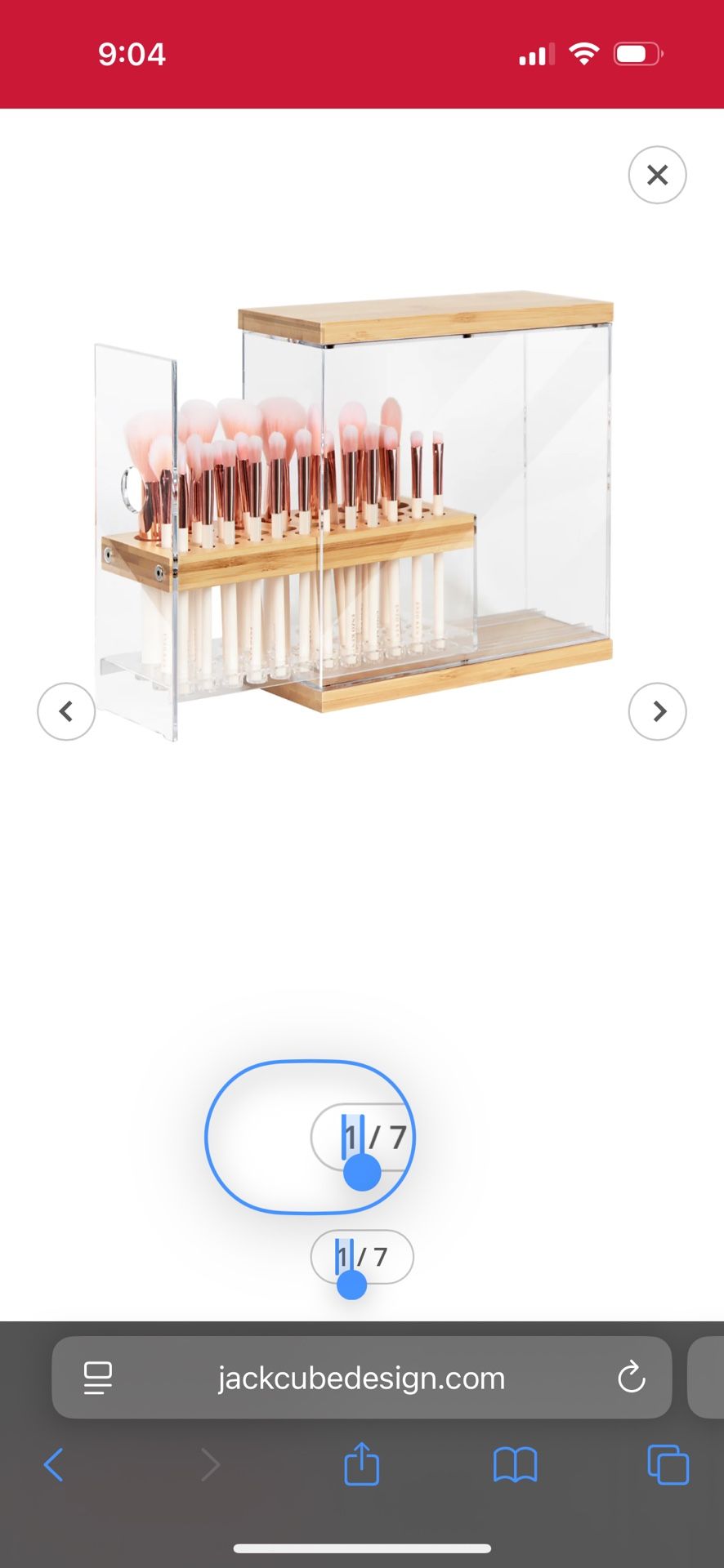Screen dimensions: 724x1568
Task: Go back using the back chevron icon
Action: (53, 1464)
